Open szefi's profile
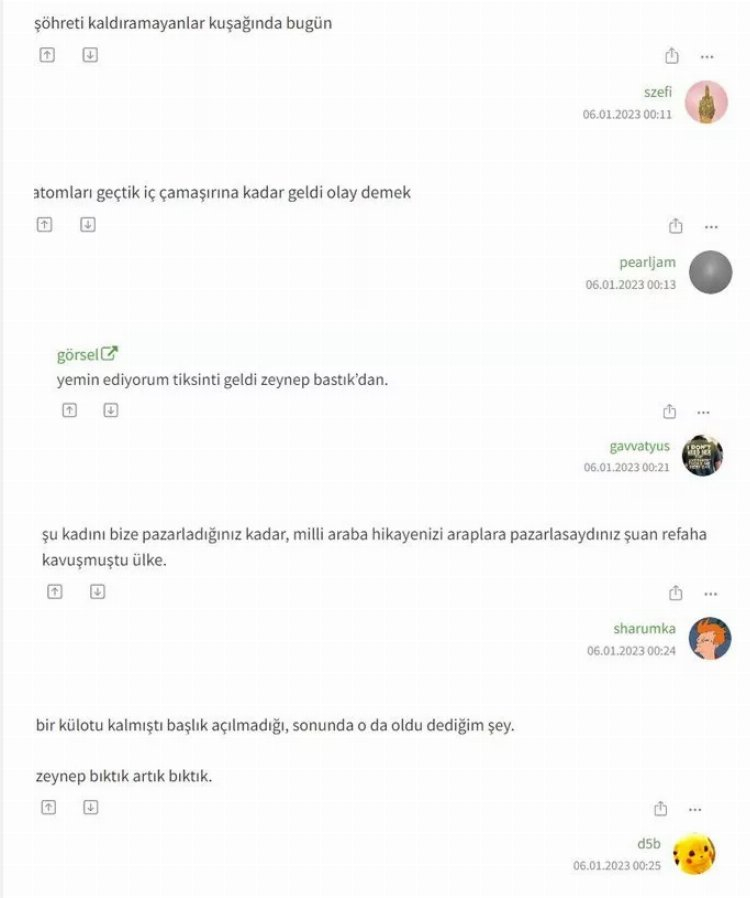The width and height of the screenshot is (750, 898). coord(658,92)
